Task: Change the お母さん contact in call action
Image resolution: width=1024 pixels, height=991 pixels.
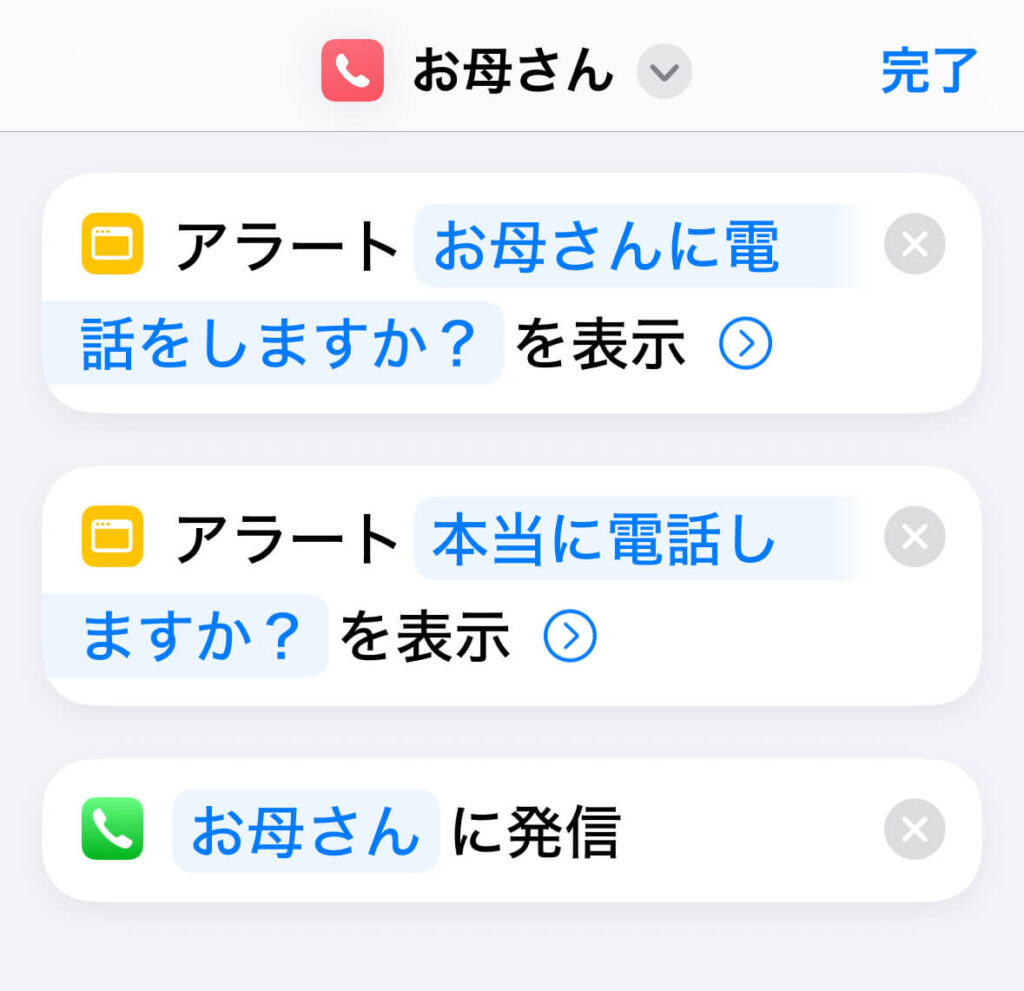Action: click(305, 831)
